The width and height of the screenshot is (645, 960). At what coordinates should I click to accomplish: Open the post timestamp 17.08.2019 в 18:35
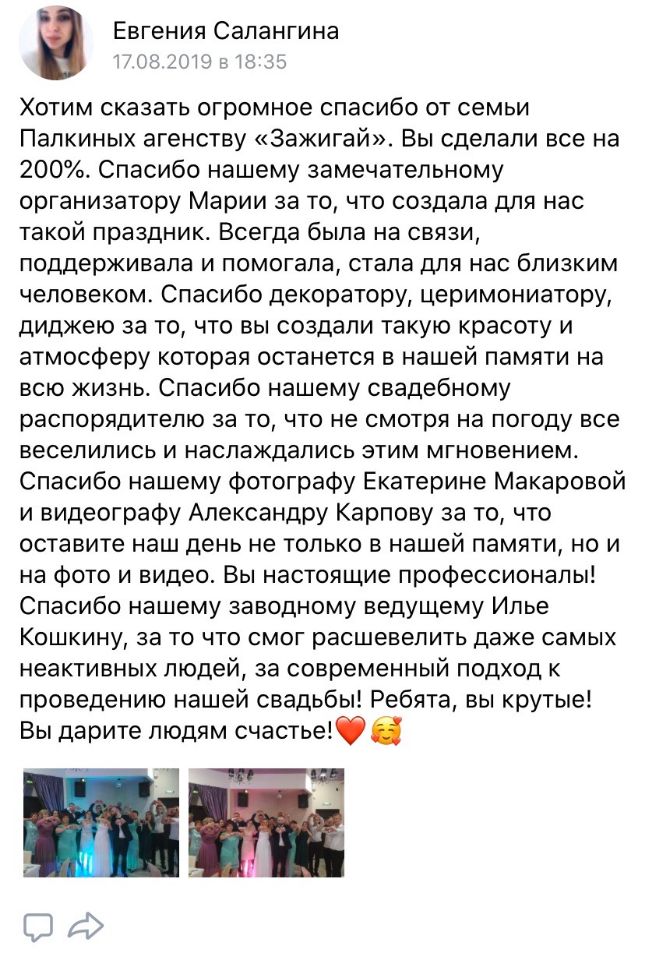tap(199, 62)
